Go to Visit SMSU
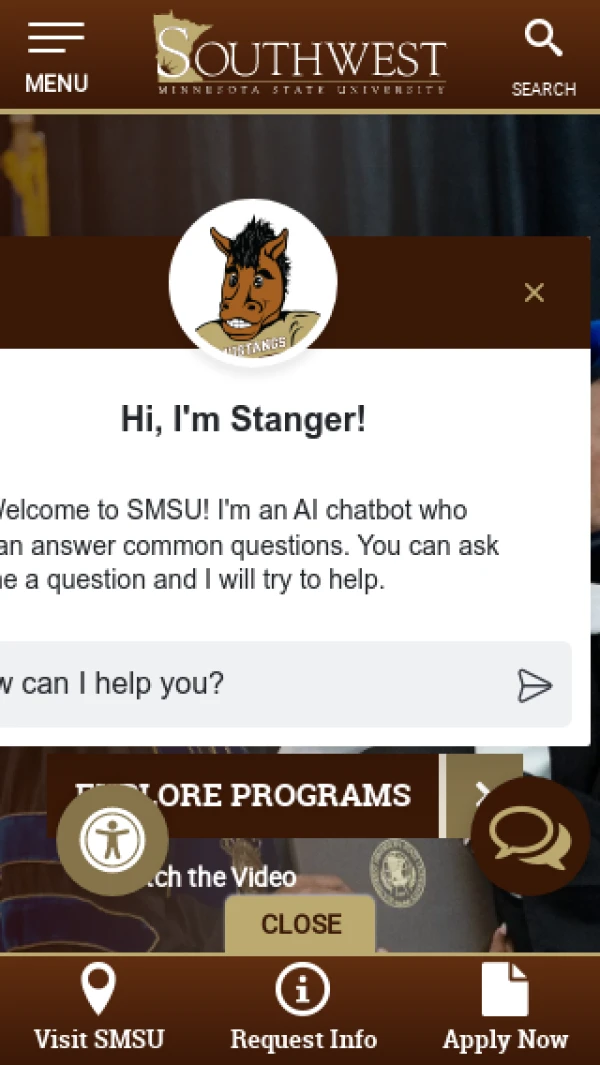Image resolution: width=600 pixels, height=1065 pixels. [98, 1010]
